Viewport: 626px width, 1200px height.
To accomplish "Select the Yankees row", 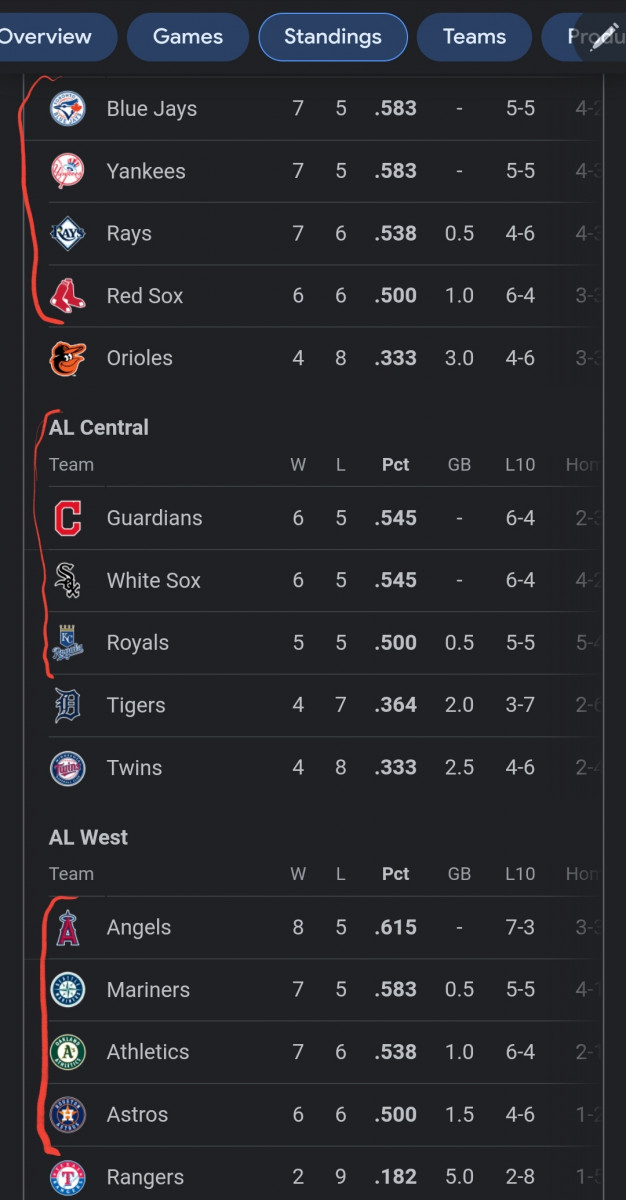I will tap(146, 171).
